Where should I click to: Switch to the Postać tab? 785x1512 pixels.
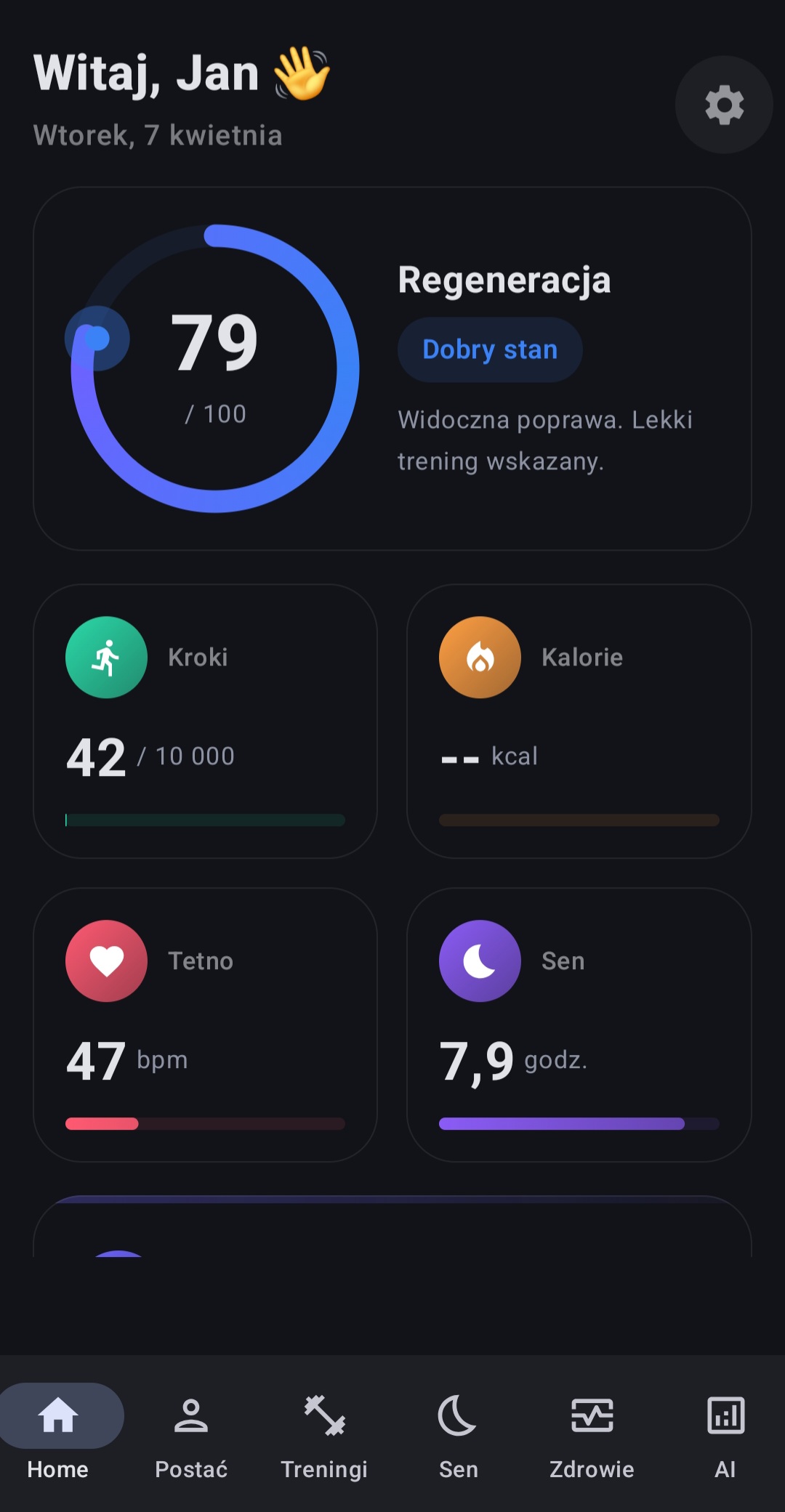click(x=191, y=1433)
